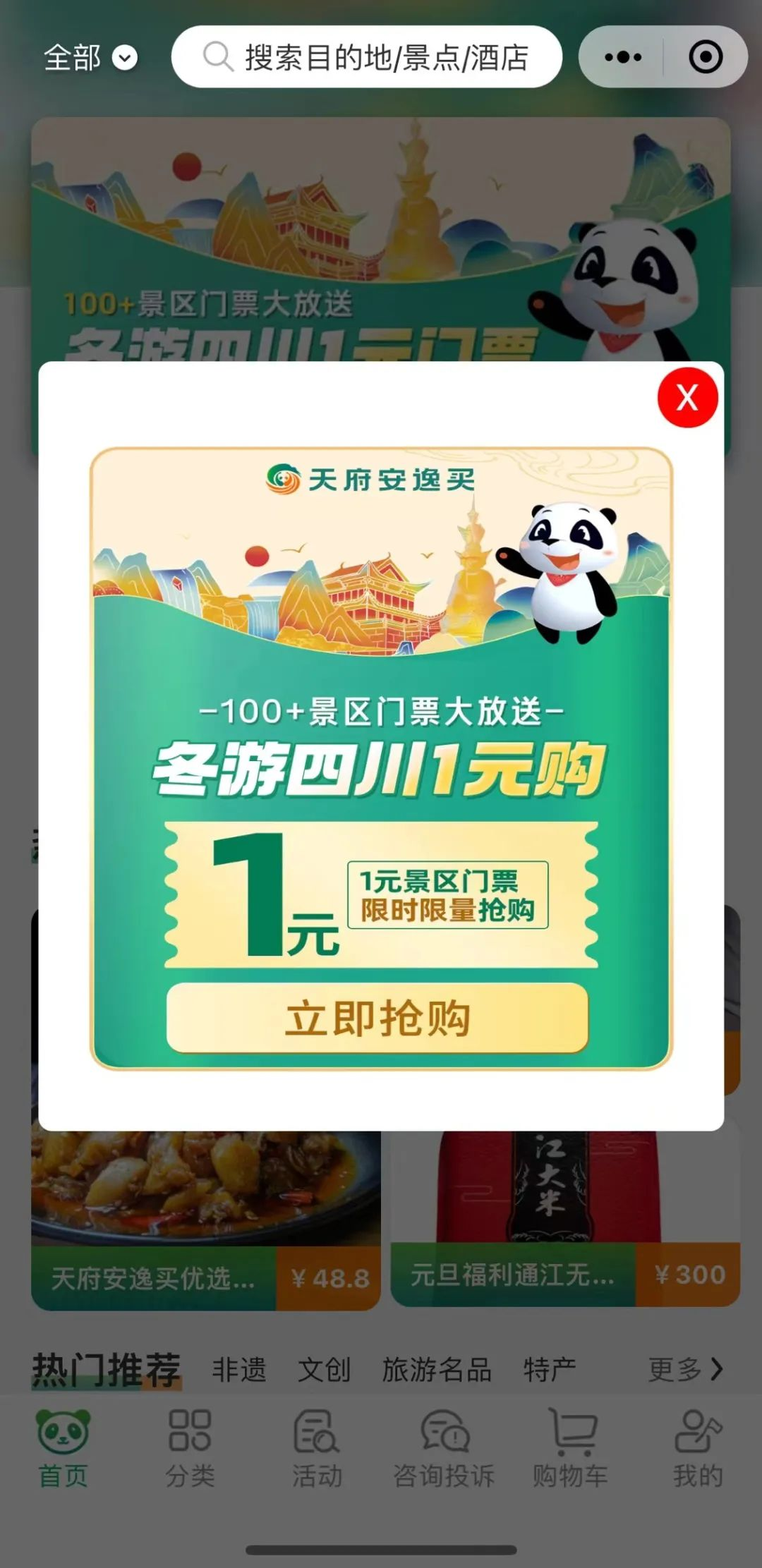The image size is (762, 1568).
Task: Close the mini program via circle icon
Action: click(x=705, y=57)
